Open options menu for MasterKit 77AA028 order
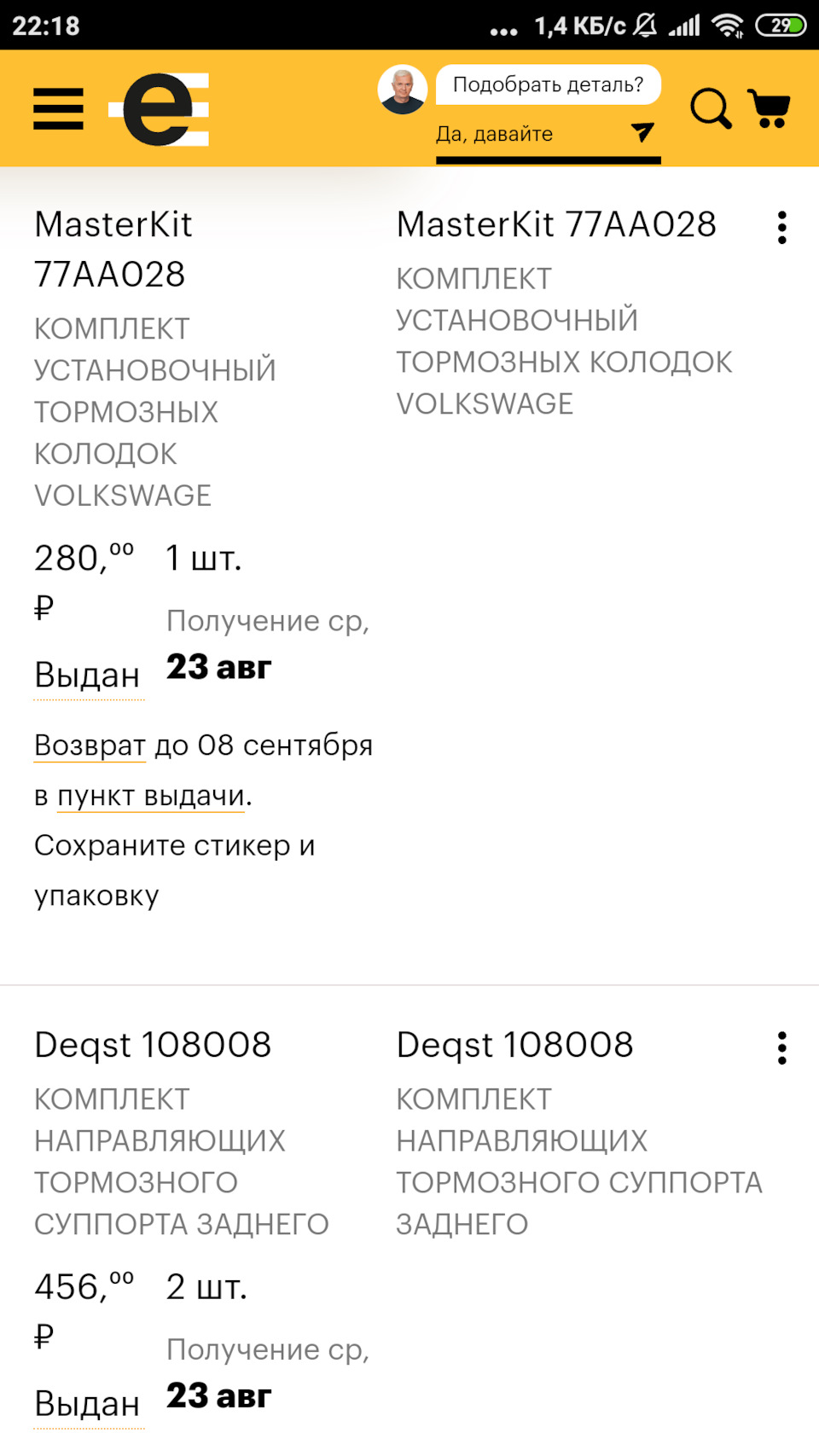This screenshot has height=1456, width=819. click(x=783, y=228)
